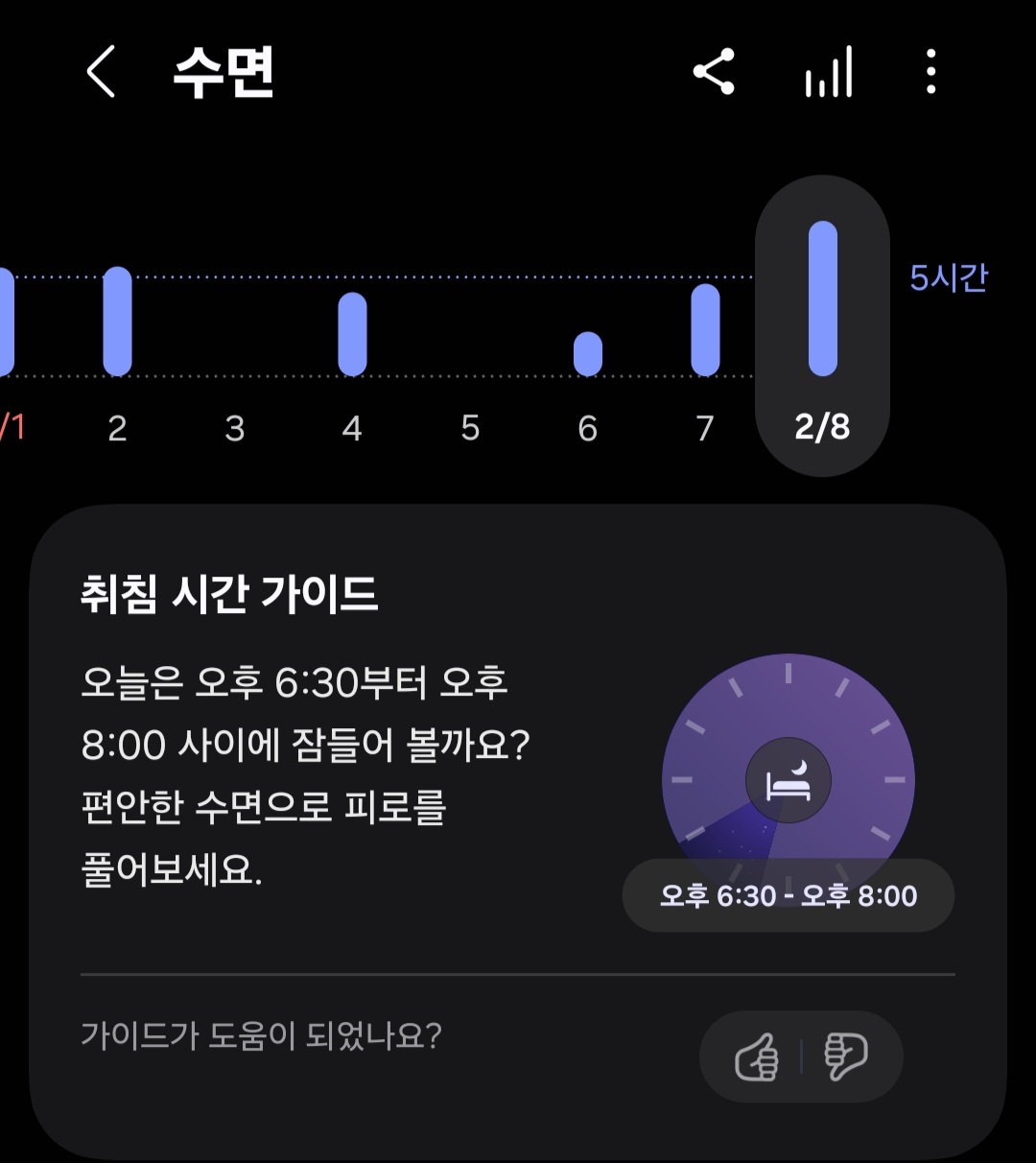Open the sleep statistics chart icon
Viewport: 1036px width, 1163px height.
click(x=829, y=73)
